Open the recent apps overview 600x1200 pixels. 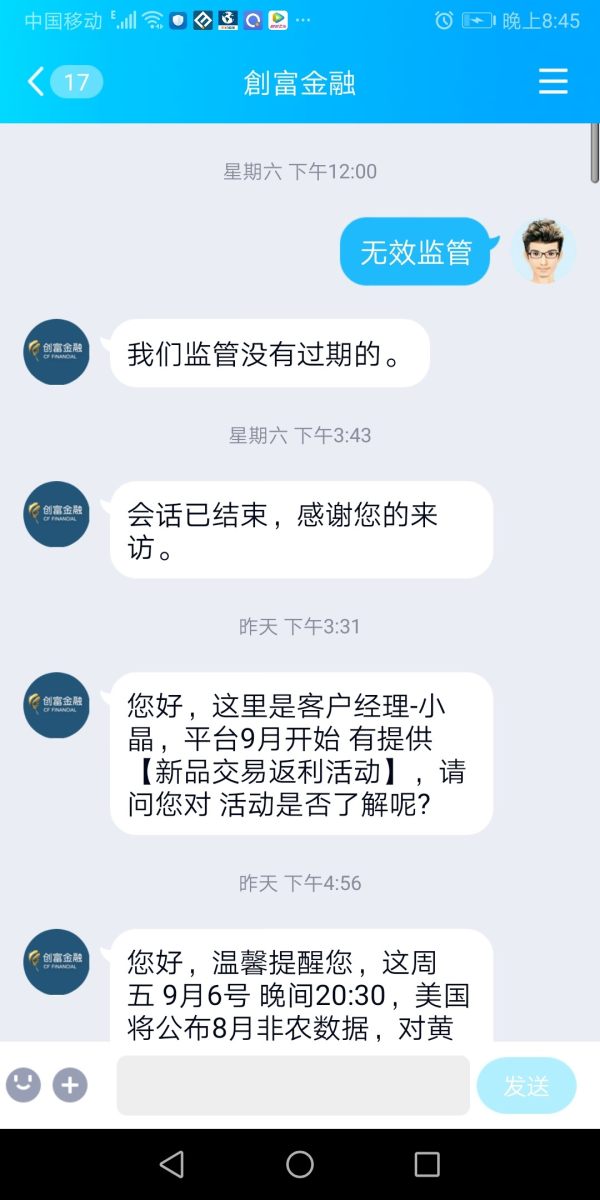click(427, 1164)
